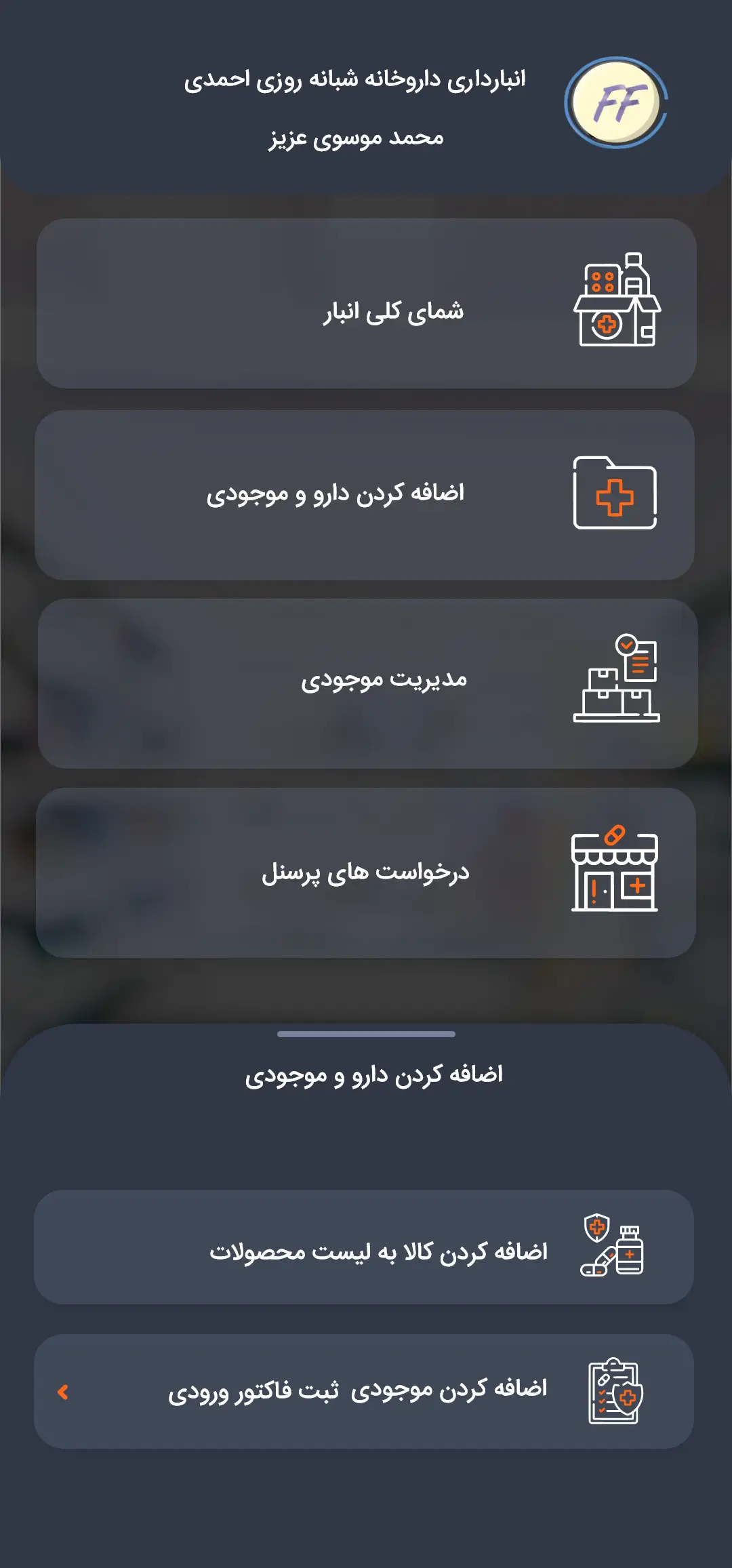Select اضافه کردن کالا به لیست محصولات
This screenshot has width=732, height=1568.
pos(364,1247)
